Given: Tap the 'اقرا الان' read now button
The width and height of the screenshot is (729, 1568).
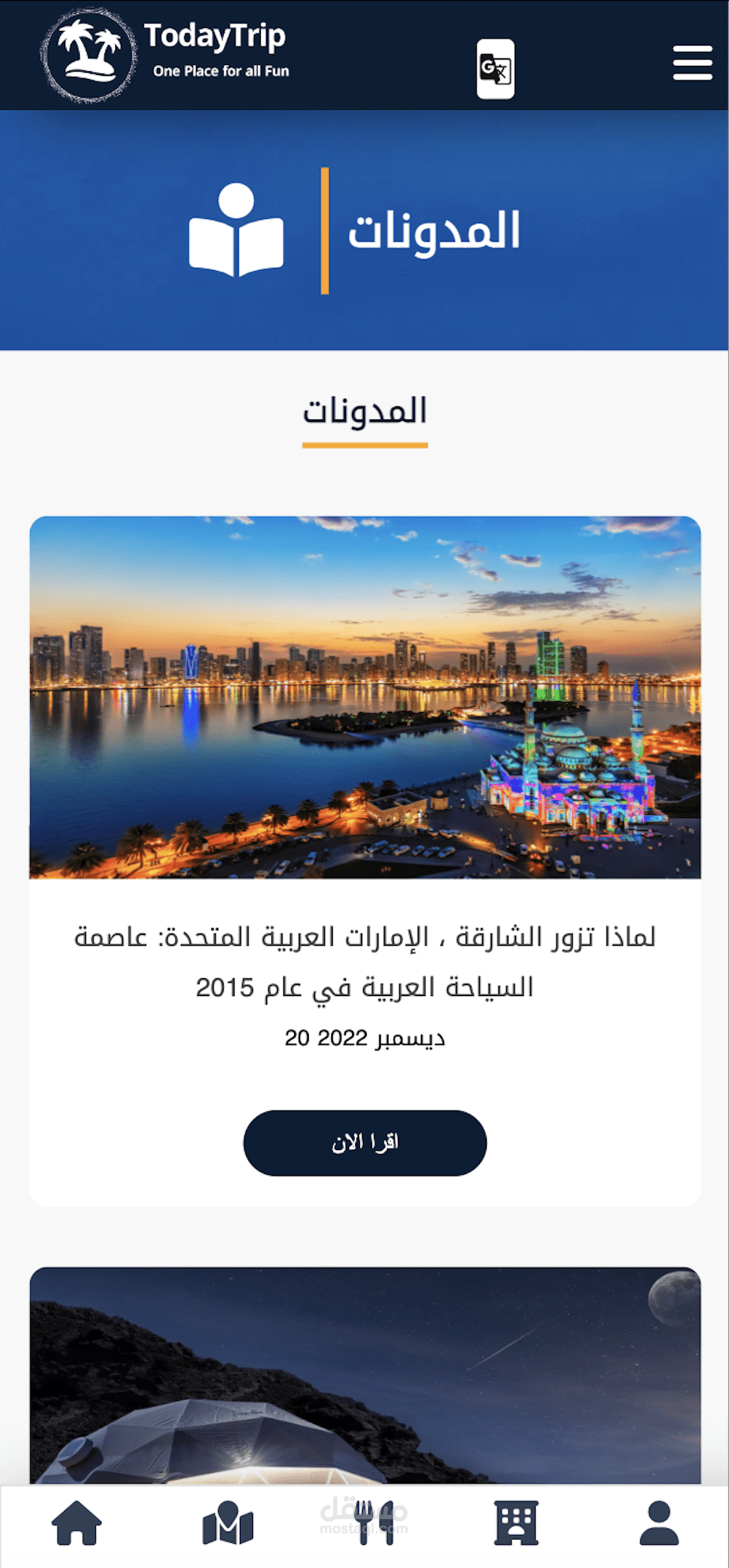Looking at the screenshot, I should pyautogui.click(x=364, y=1142).
